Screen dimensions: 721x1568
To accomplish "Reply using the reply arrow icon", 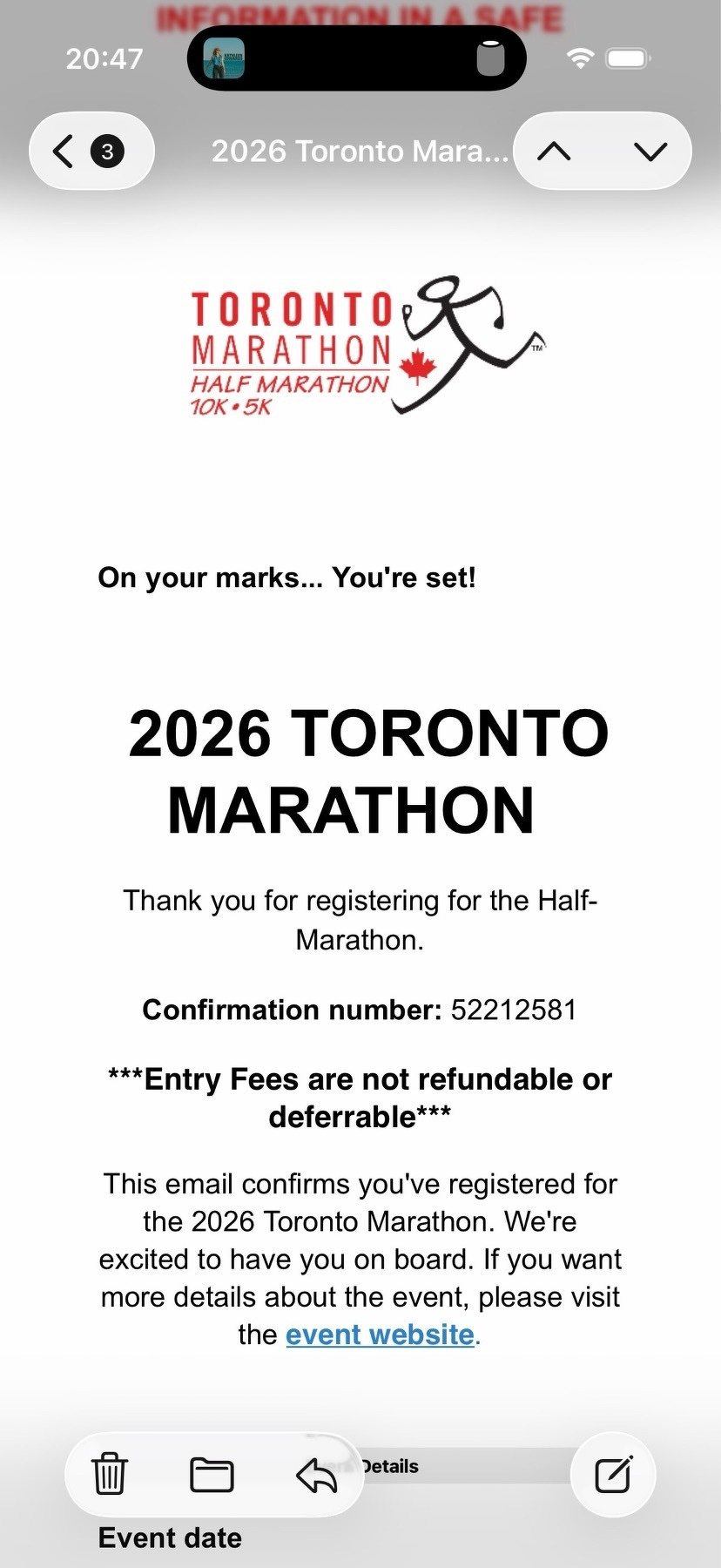I will coord(318,1474).
